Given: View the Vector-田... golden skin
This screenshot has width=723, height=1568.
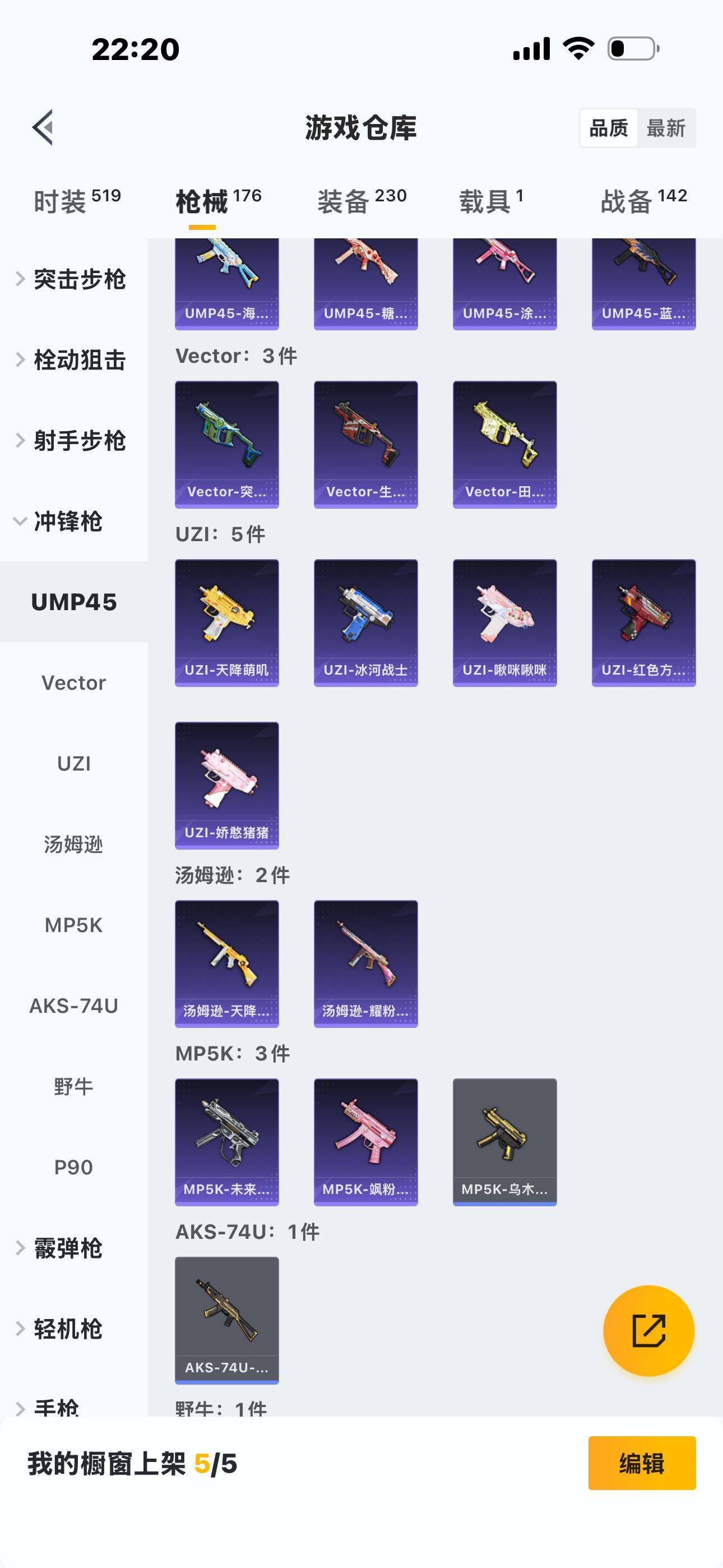Looking at the screenshot, I should (504, 444).
